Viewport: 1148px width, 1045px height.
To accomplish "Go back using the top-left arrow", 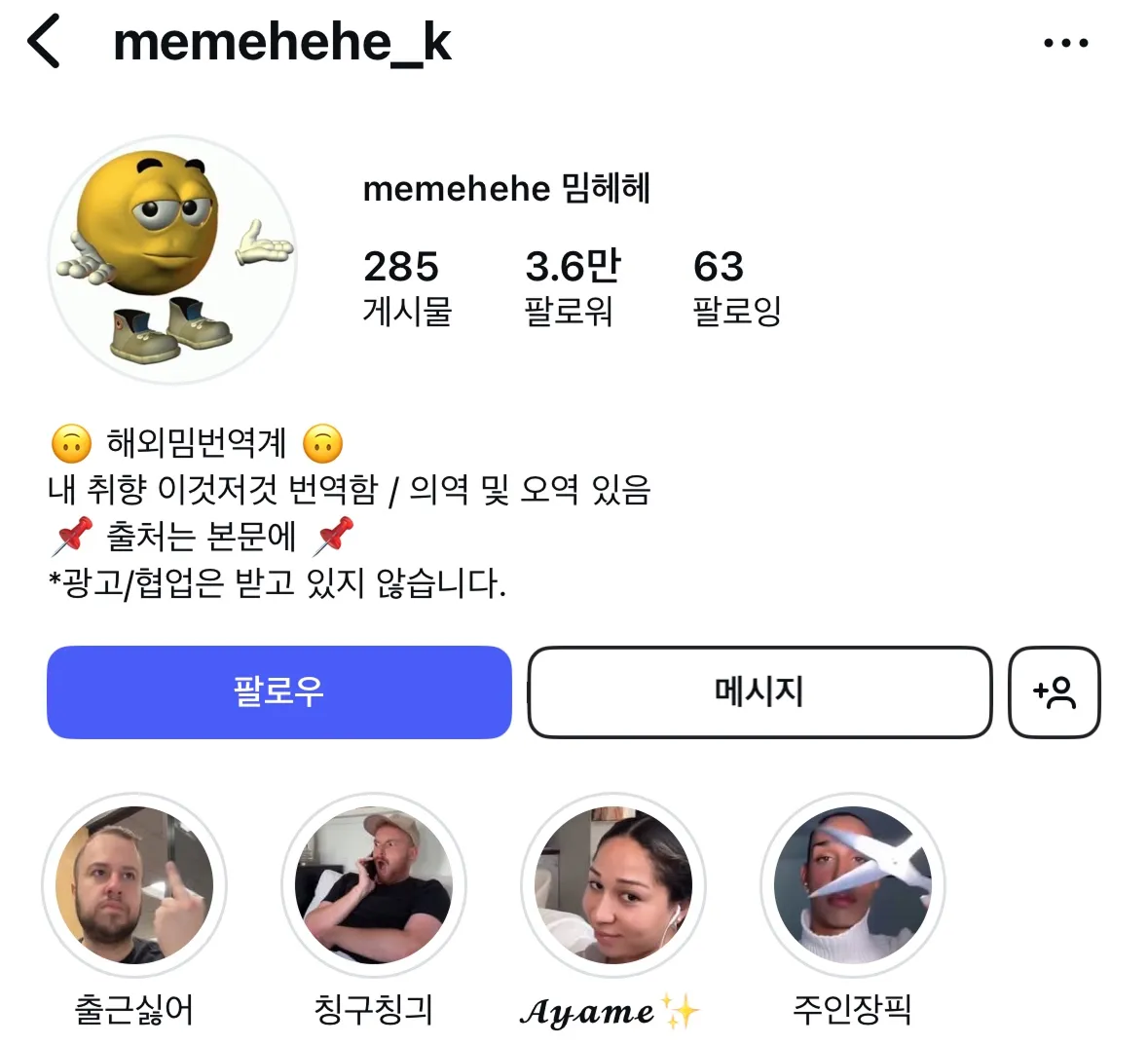I will pos(44,42).
